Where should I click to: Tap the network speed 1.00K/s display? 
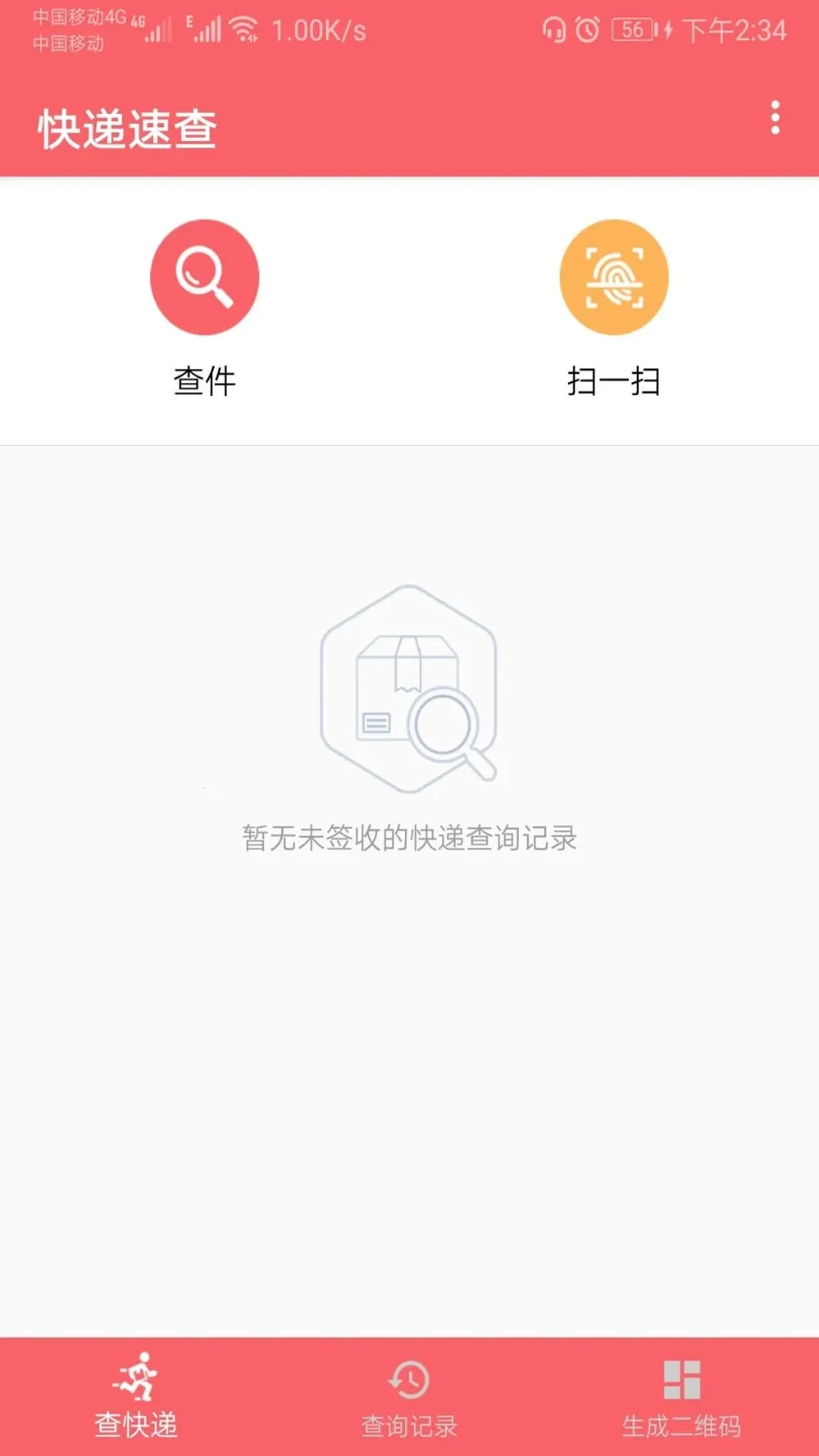(316, 30)
